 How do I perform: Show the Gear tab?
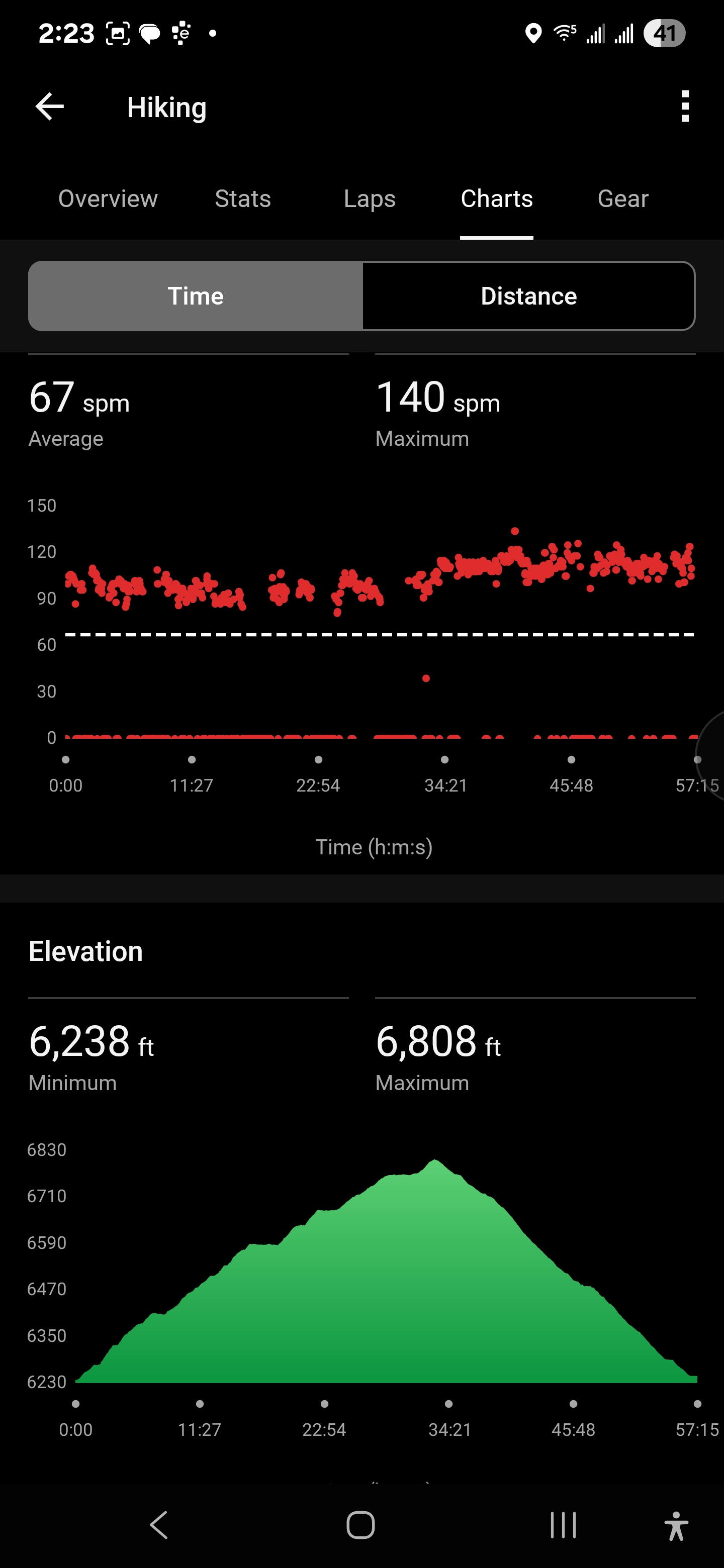[623, 199]
